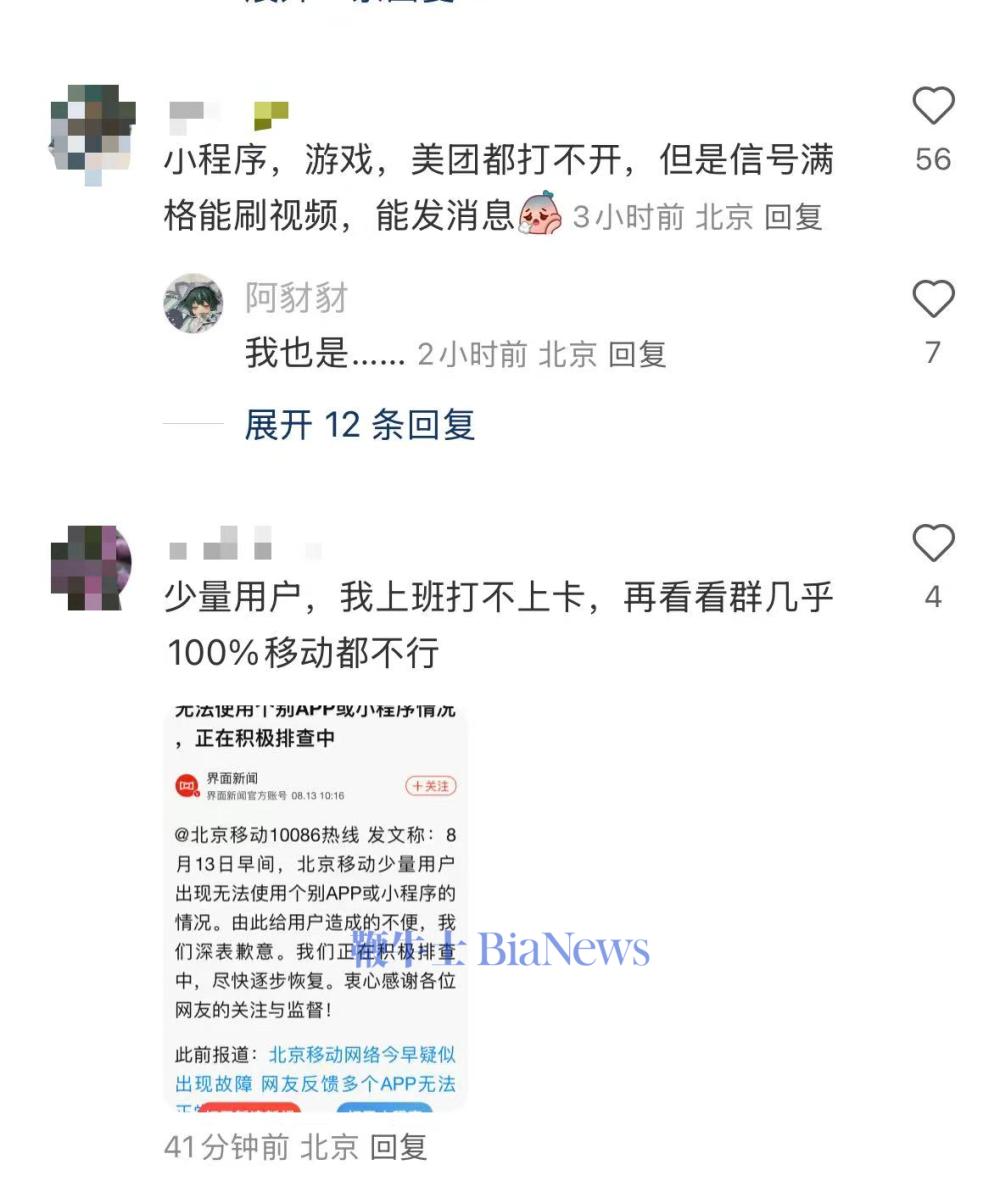This screenshot has height=1187, width=1000.
Task: Like the comment about 上班打不上卡
Action: [933, 544]
